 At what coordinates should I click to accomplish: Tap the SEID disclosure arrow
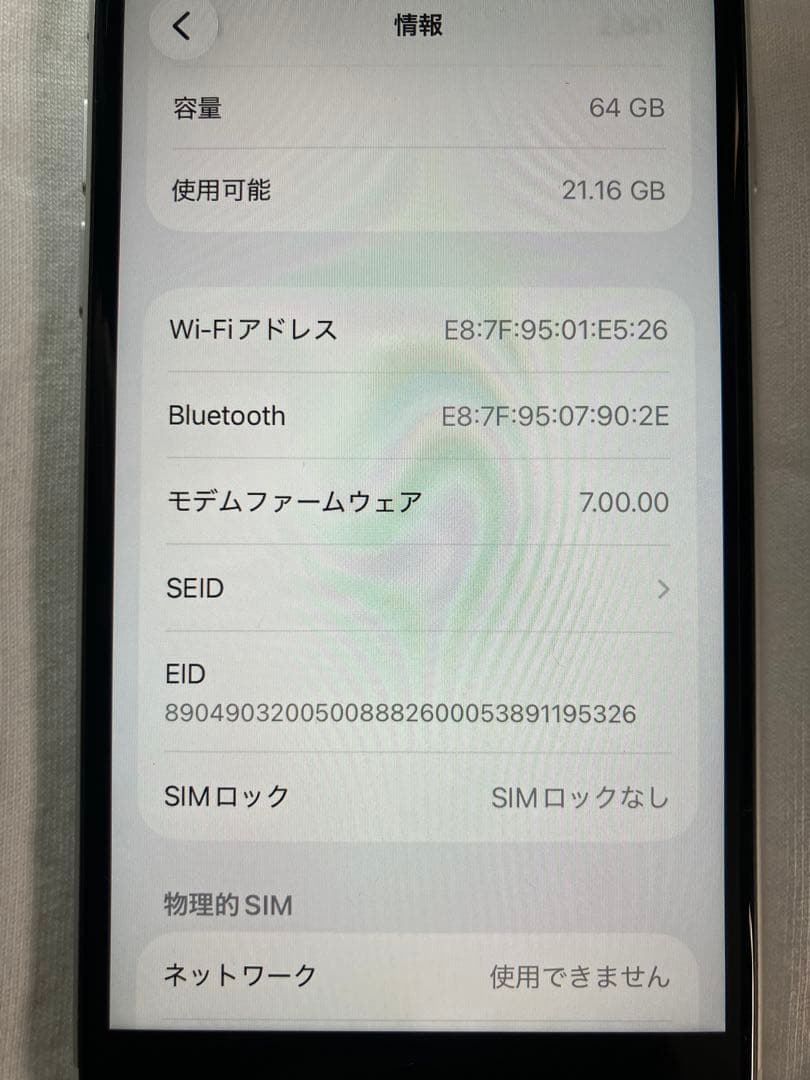[x=663, y=590]
